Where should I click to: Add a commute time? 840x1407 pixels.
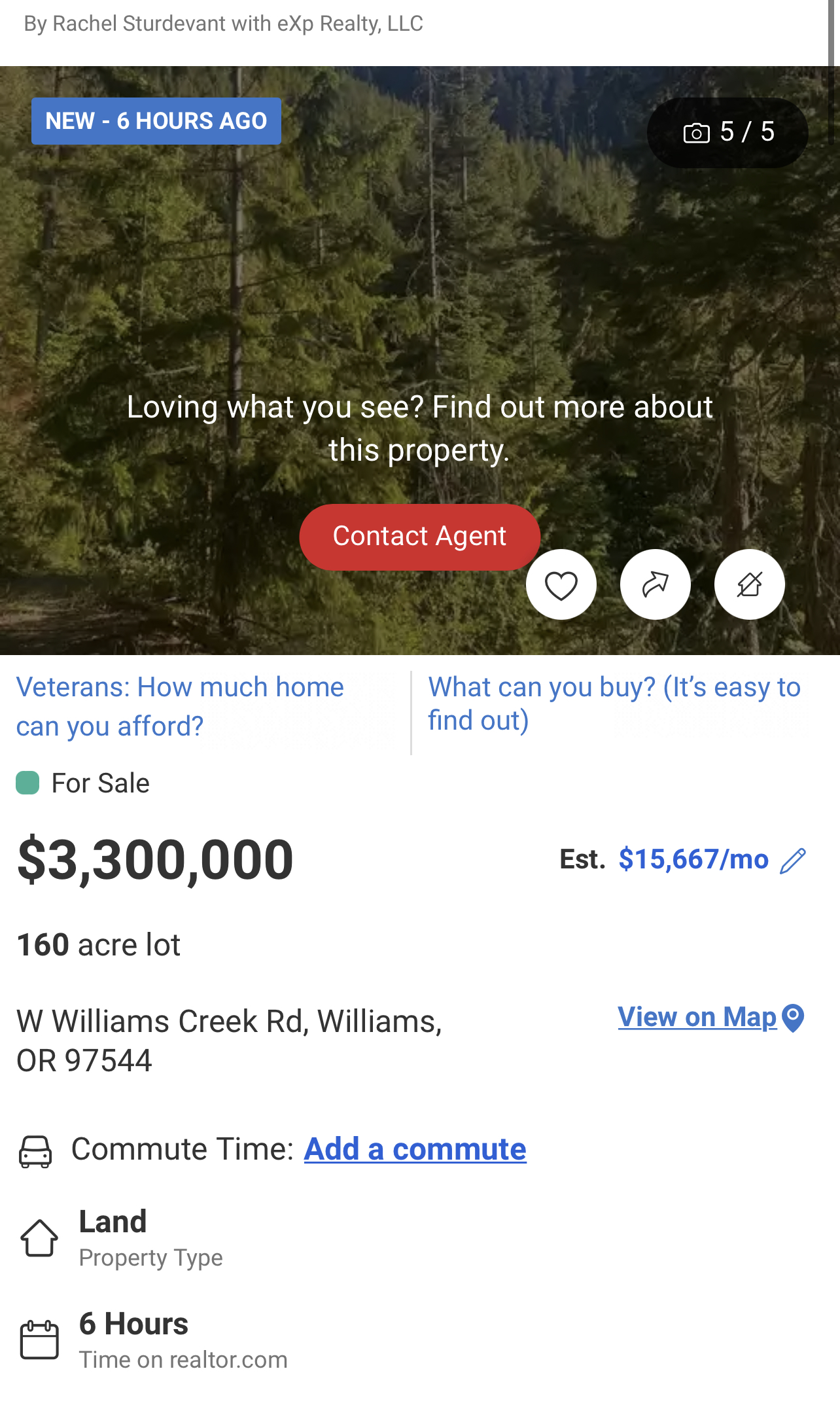[x=415, y=1150]
